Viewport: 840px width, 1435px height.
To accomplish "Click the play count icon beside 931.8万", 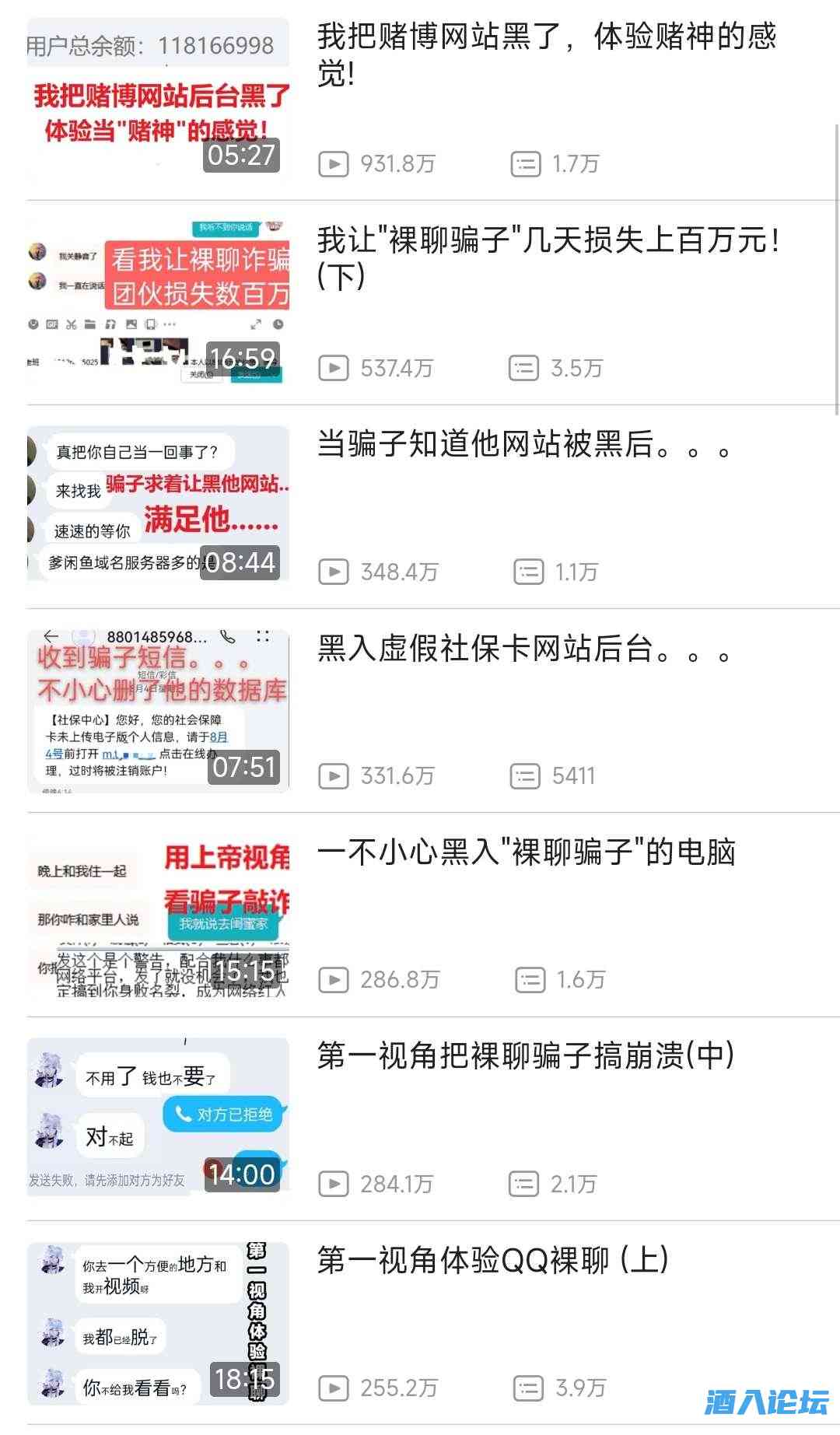I will (334, 163).
